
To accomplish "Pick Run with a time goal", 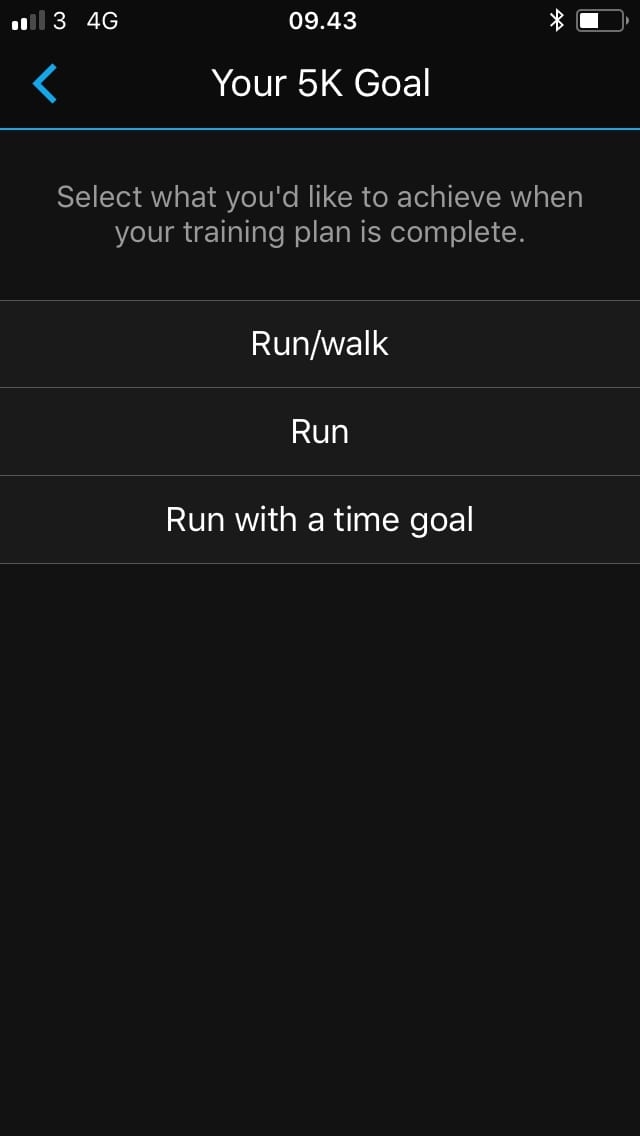I will 320,520.
